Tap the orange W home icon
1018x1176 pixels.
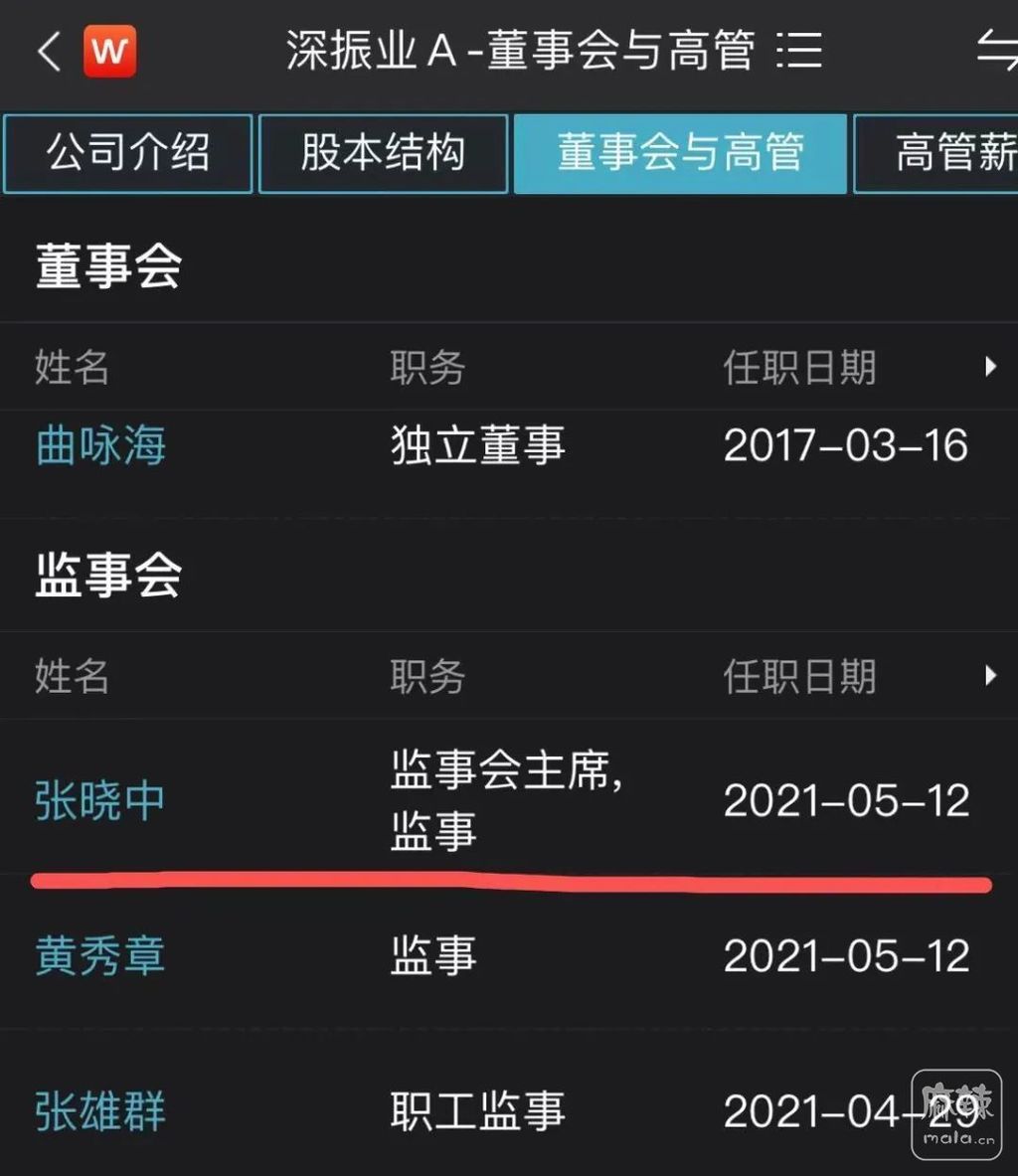109,51
